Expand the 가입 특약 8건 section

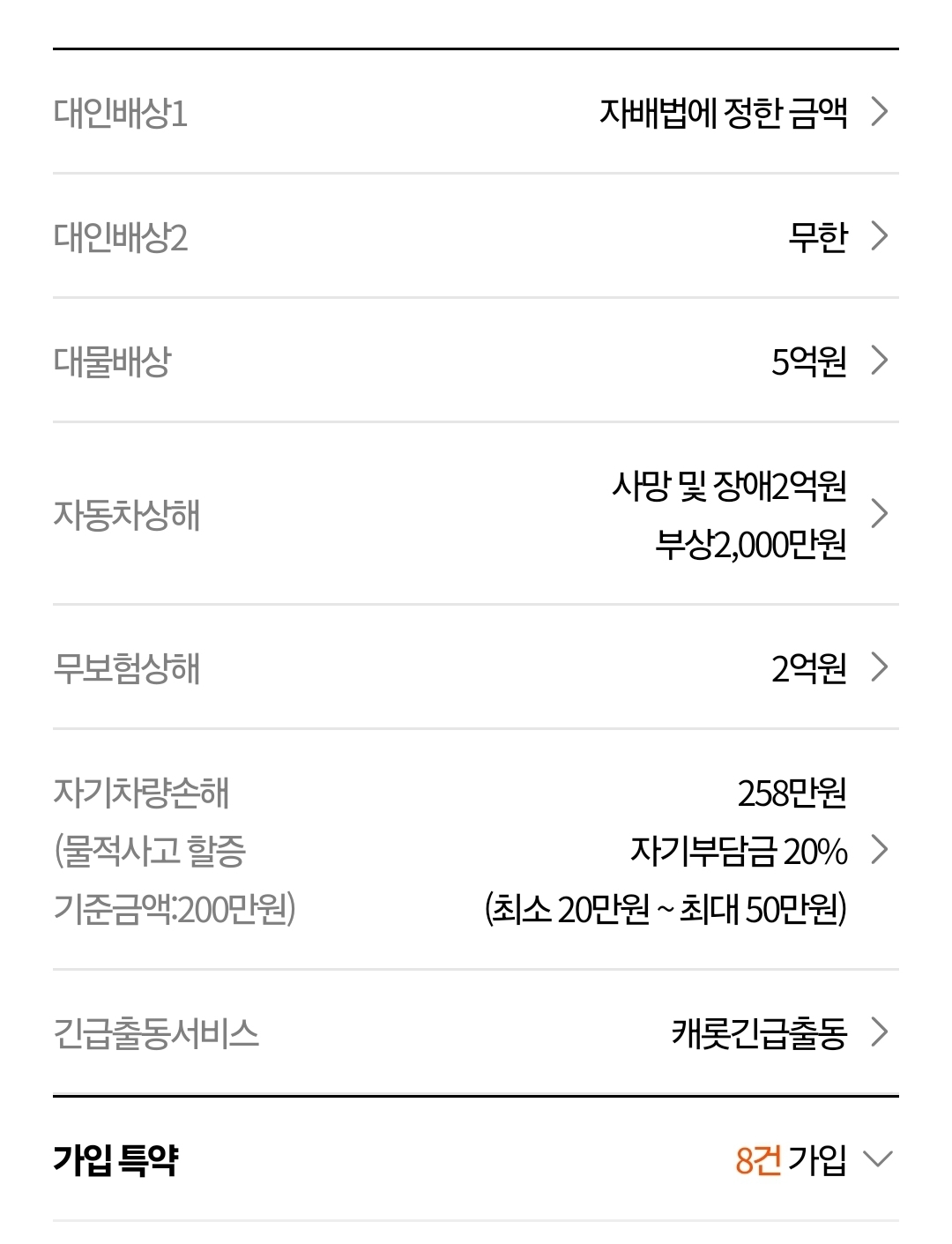point(476,1158)
